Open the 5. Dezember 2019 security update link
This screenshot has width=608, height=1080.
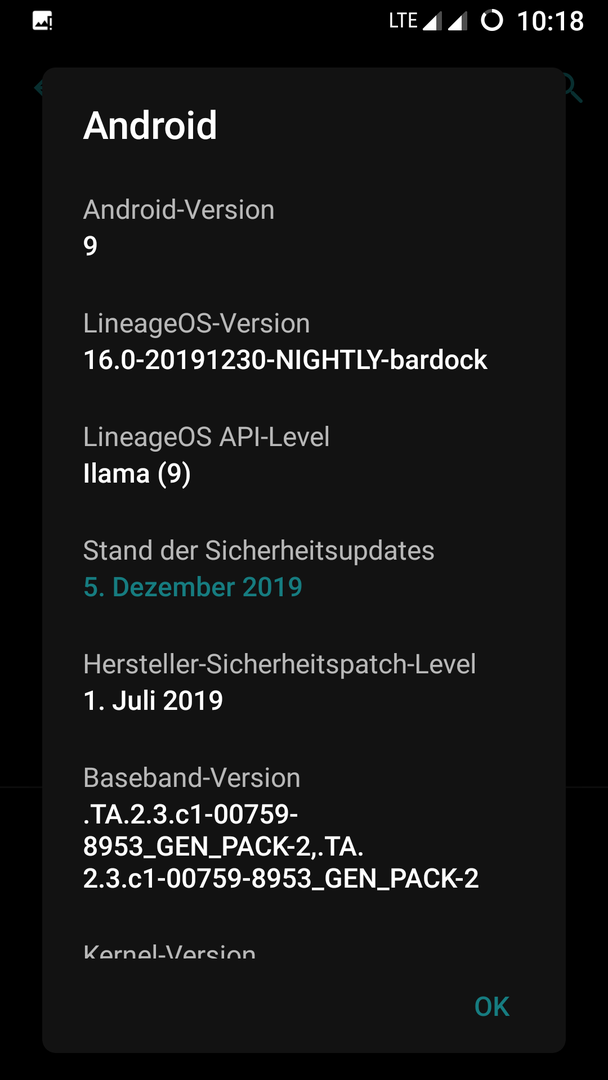click(193, 587)
